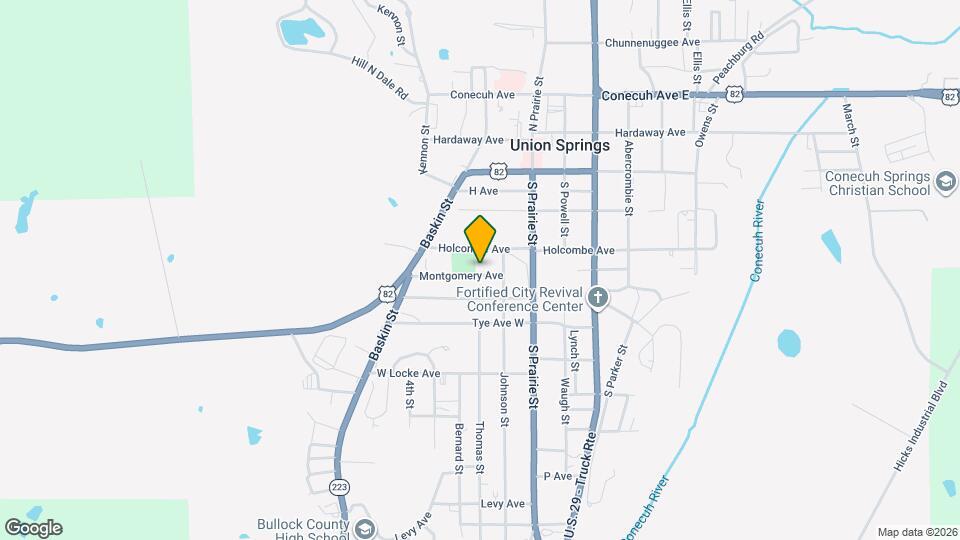Tap the orange location pin marker
The height and width of the screenshot is (540, 960).
pyautogui.click(x=481, y=238)
